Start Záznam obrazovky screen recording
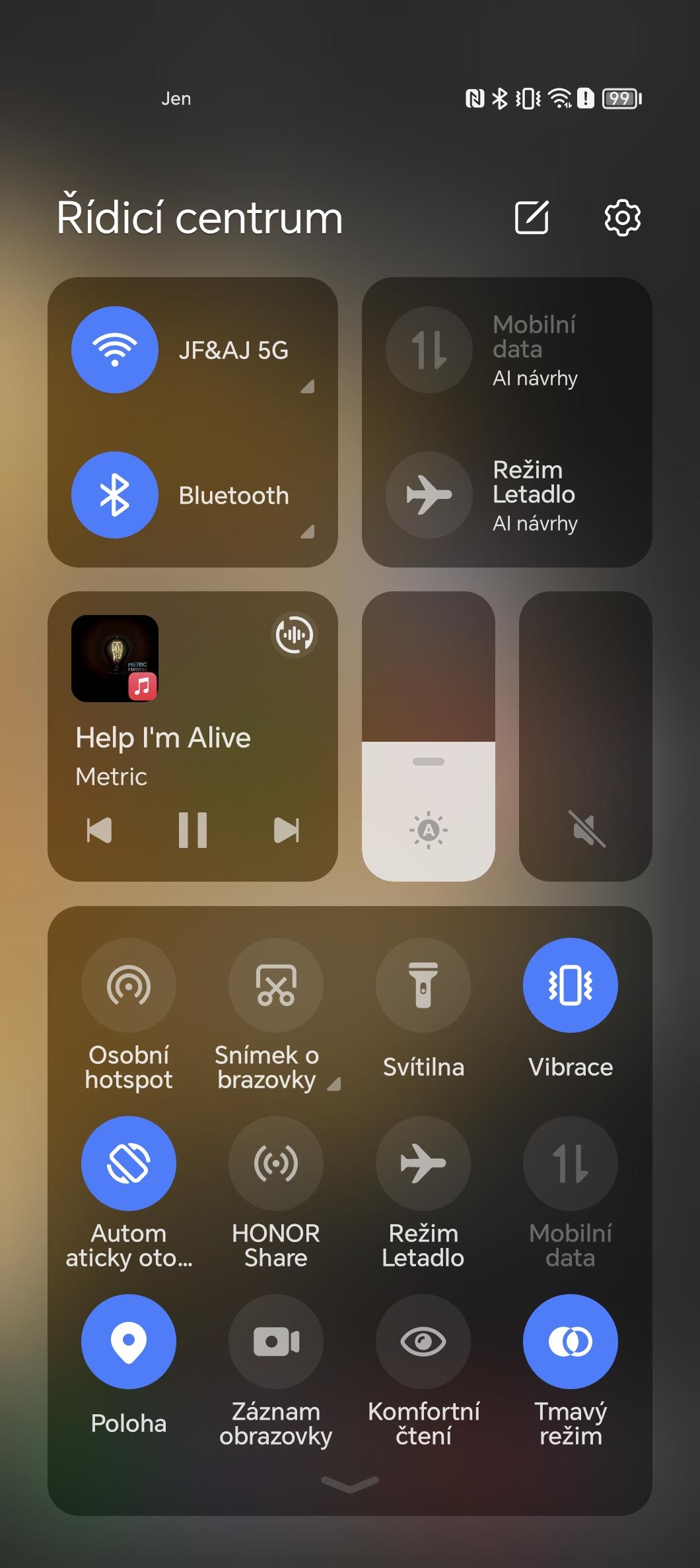The width and height of the screenshot is (700, 1568). click(x=276, y=1342)
